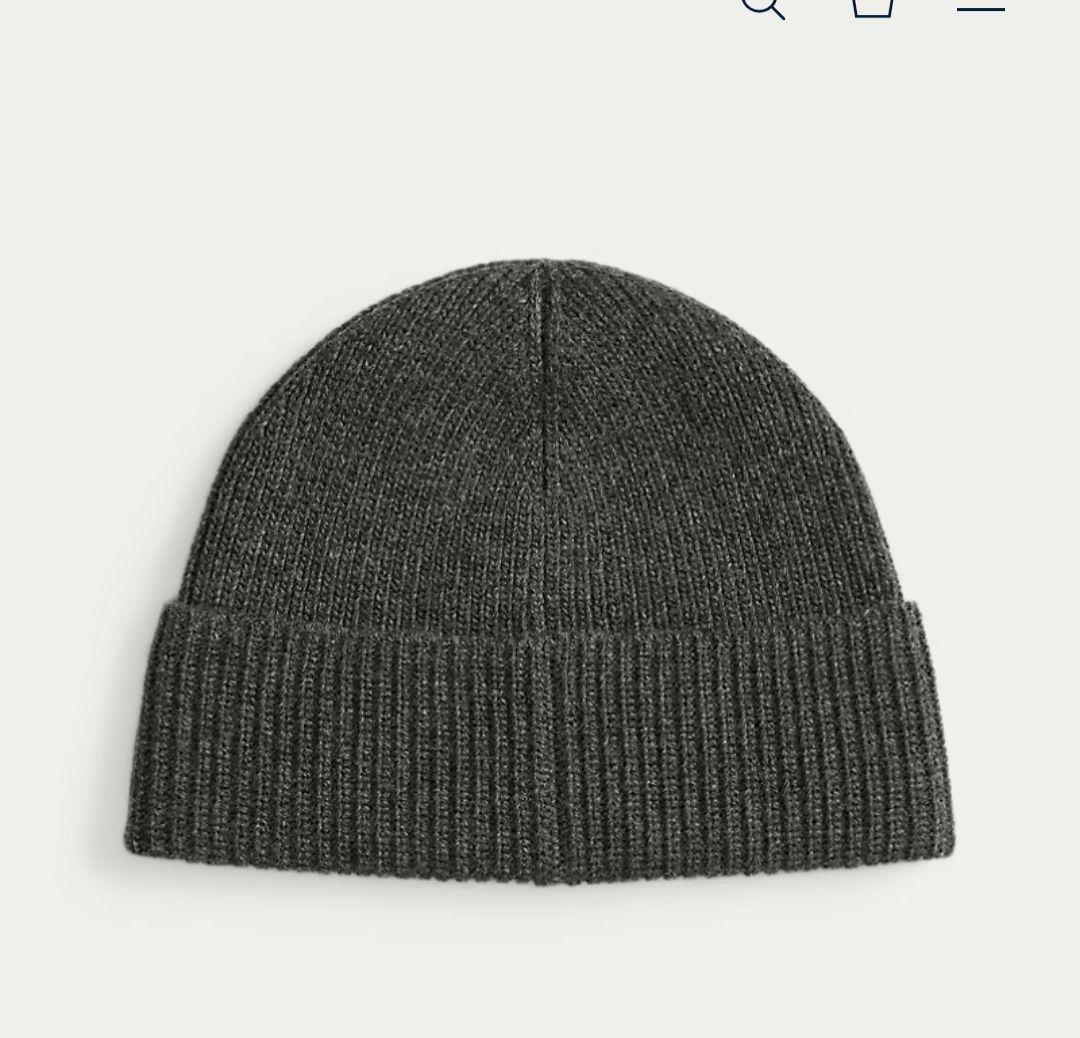Open the hamburger menu
Viewport: 1080px width, 1038px height.
981,9
